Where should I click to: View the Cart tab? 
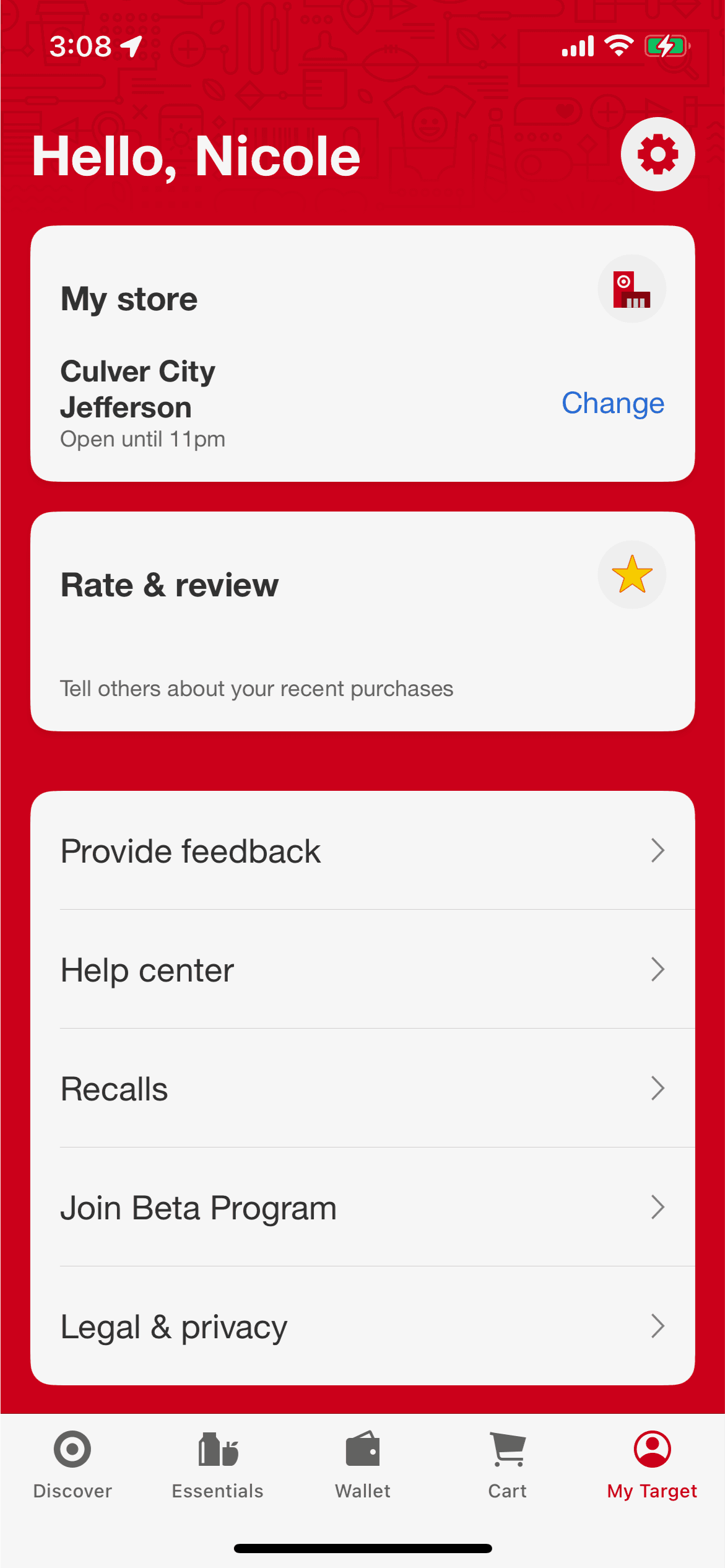(507, 1464)
